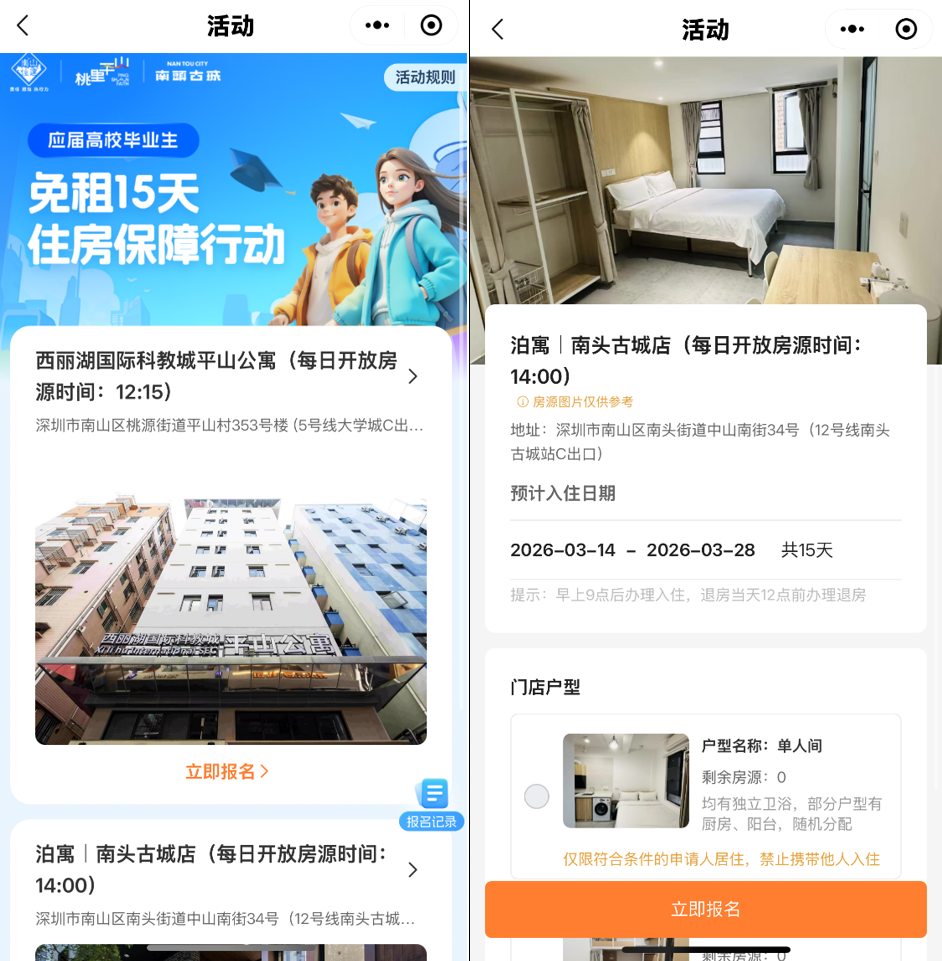
Task: Click the bedroom photo atop the detail page
Action: tap(705, 180)
